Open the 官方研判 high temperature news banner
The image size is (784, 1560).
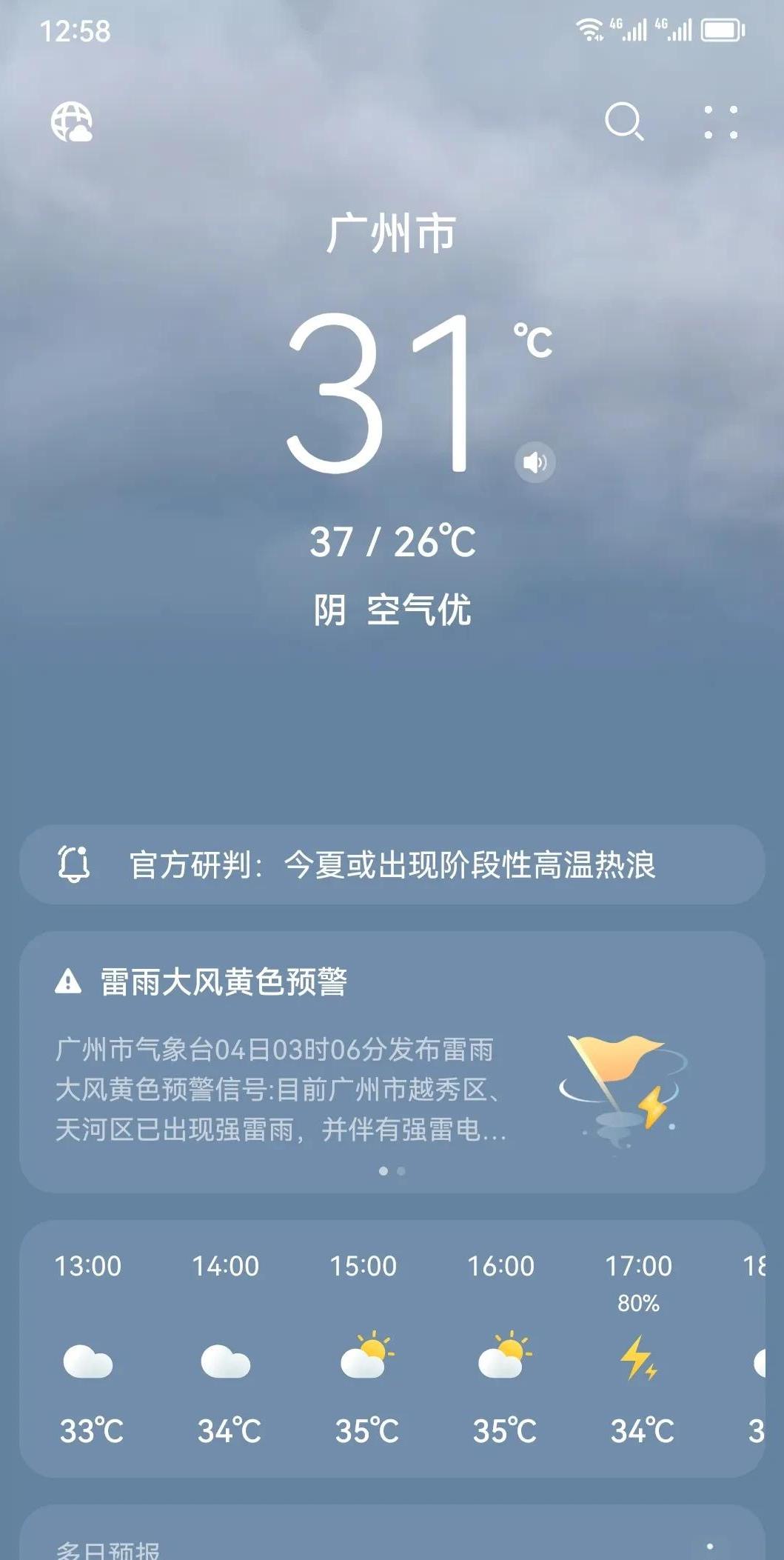392,864
